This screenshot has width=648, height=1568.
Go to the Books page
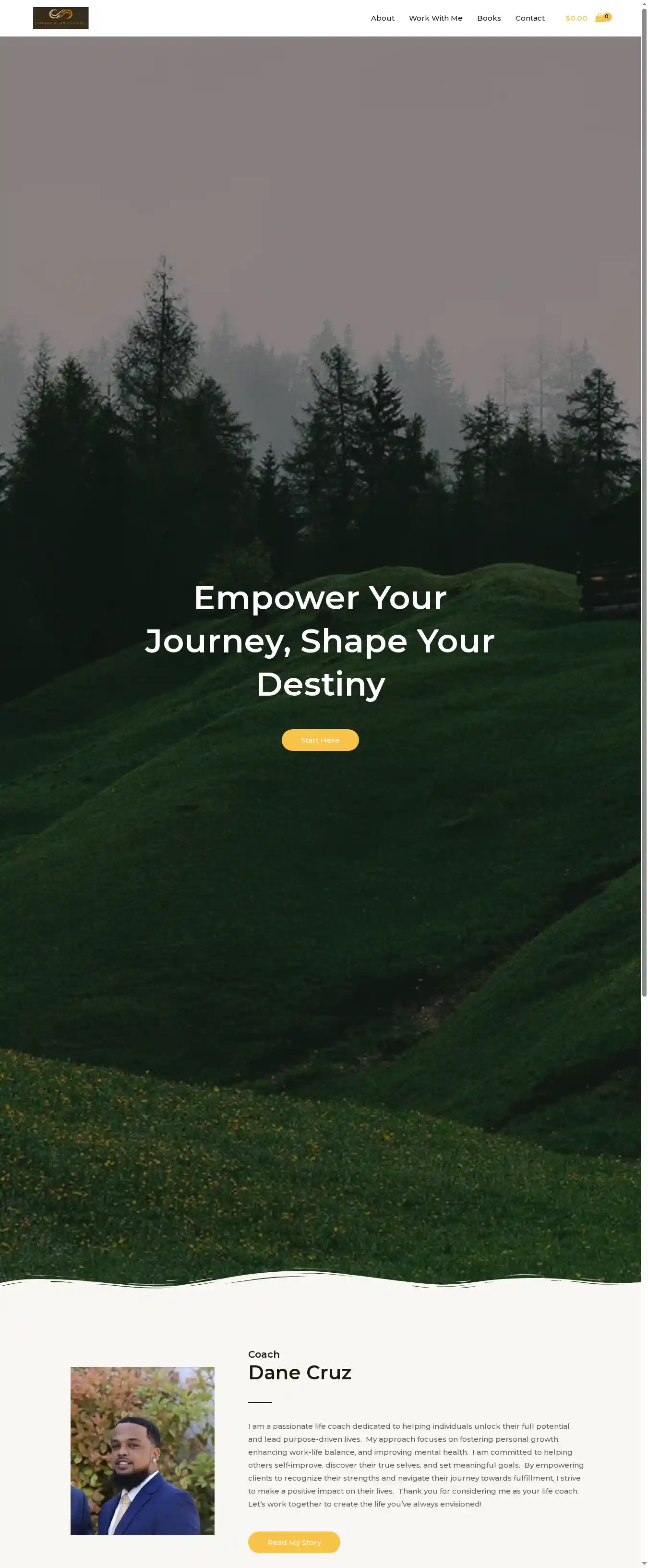pos(489,18)
